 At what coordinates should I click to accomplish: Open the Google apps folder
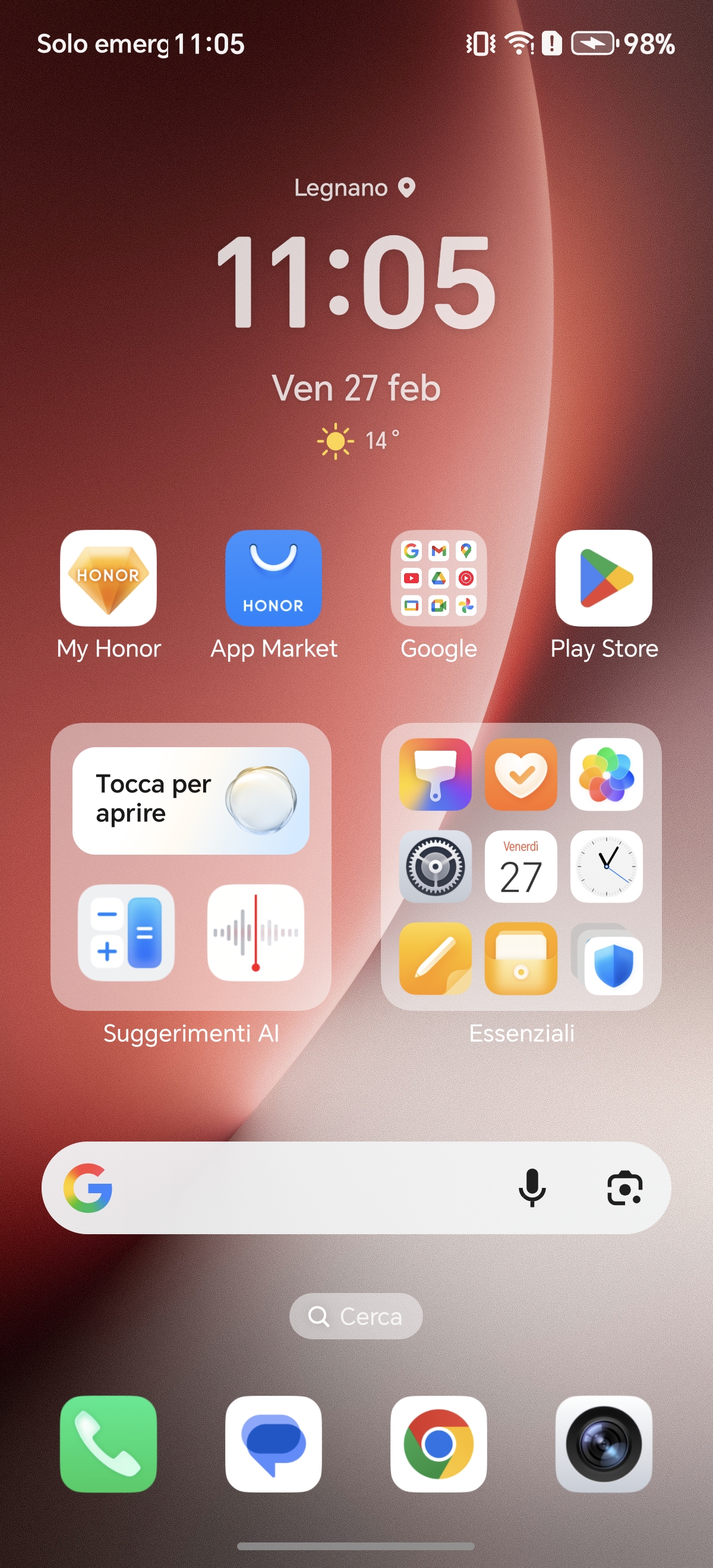pos(438,578)
